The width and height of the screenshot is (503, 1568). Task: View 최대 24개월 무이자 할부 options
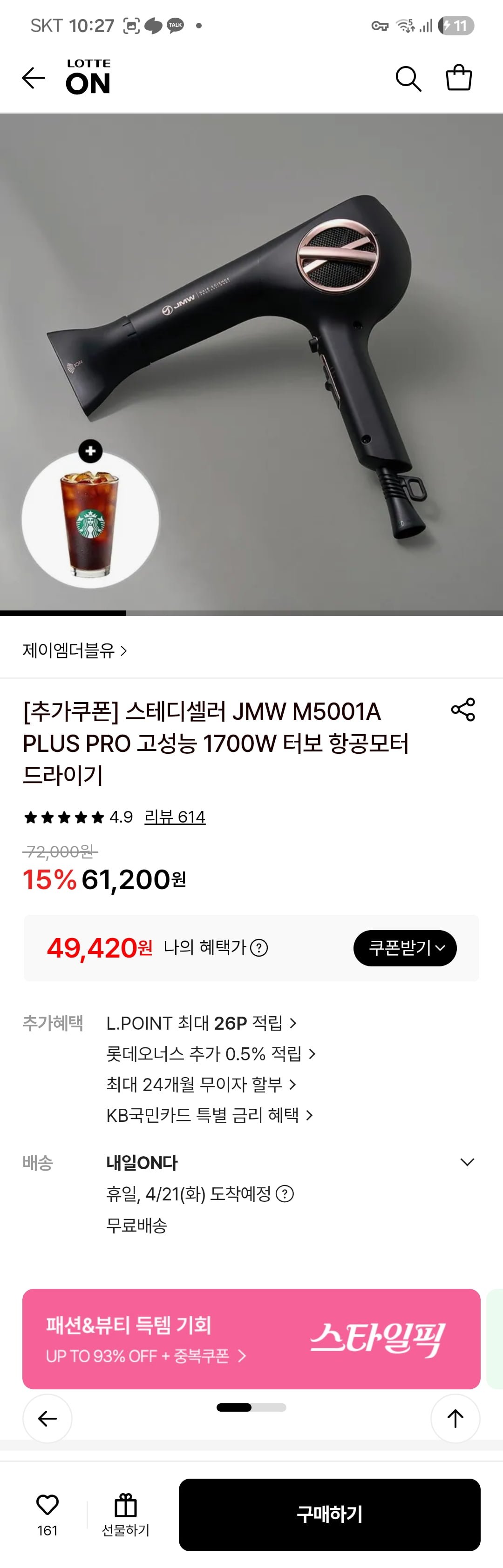coord(201,1084)
